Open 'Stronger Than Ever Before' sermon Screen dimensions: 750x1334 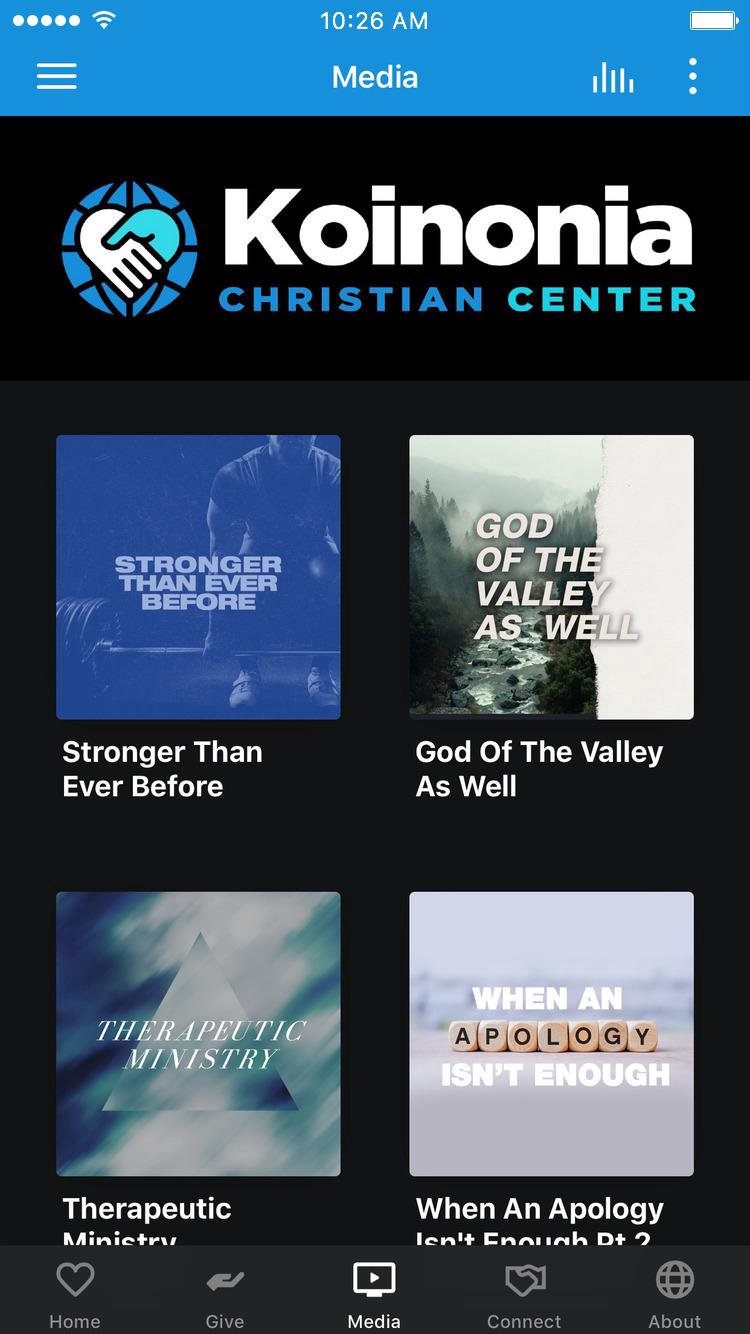click(x=197, y=576)
